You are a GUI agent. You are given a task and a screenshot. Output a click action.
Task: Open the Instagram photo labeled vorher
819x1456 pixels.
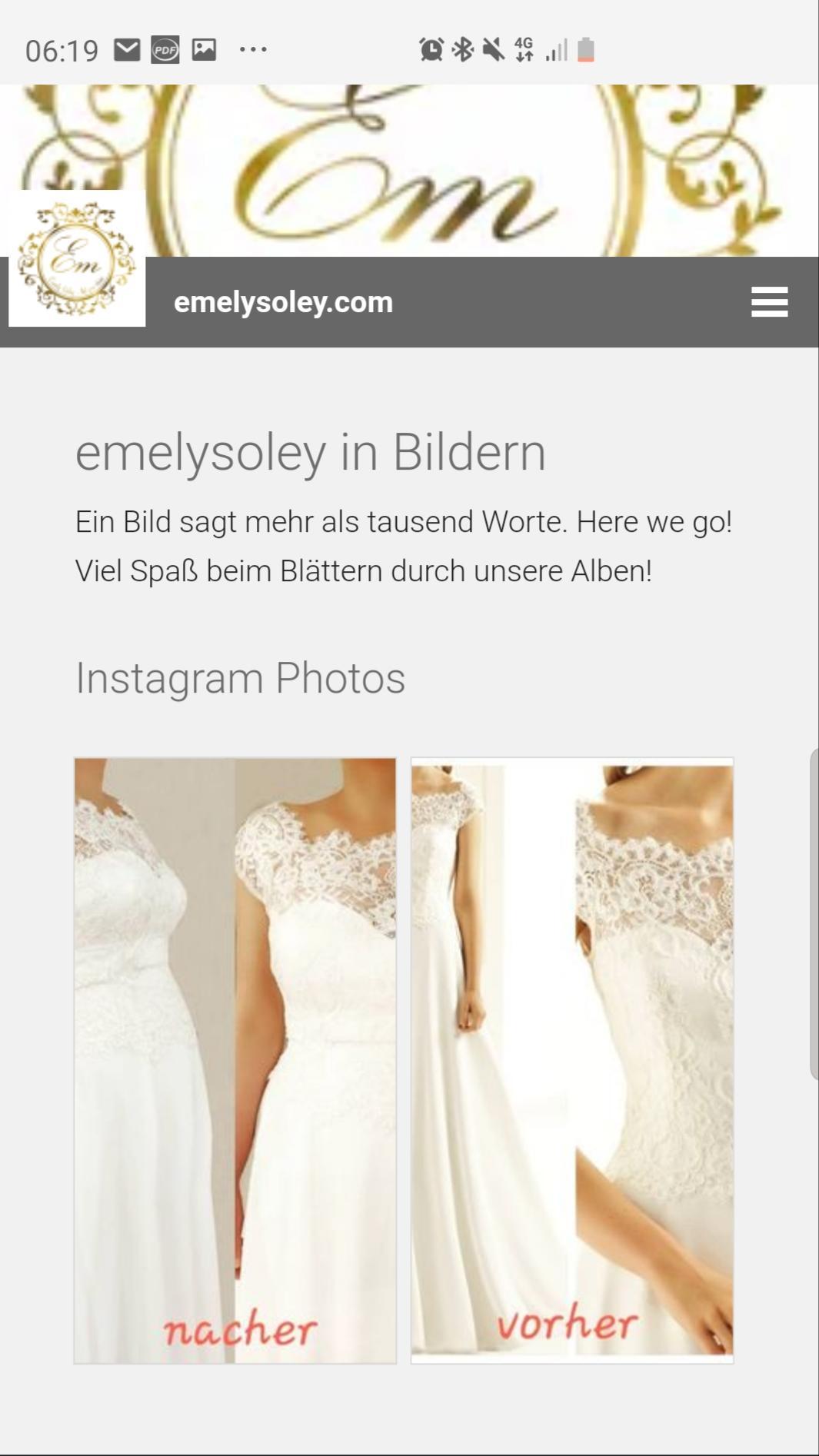pyautogui.click(x=572, y=1061)
